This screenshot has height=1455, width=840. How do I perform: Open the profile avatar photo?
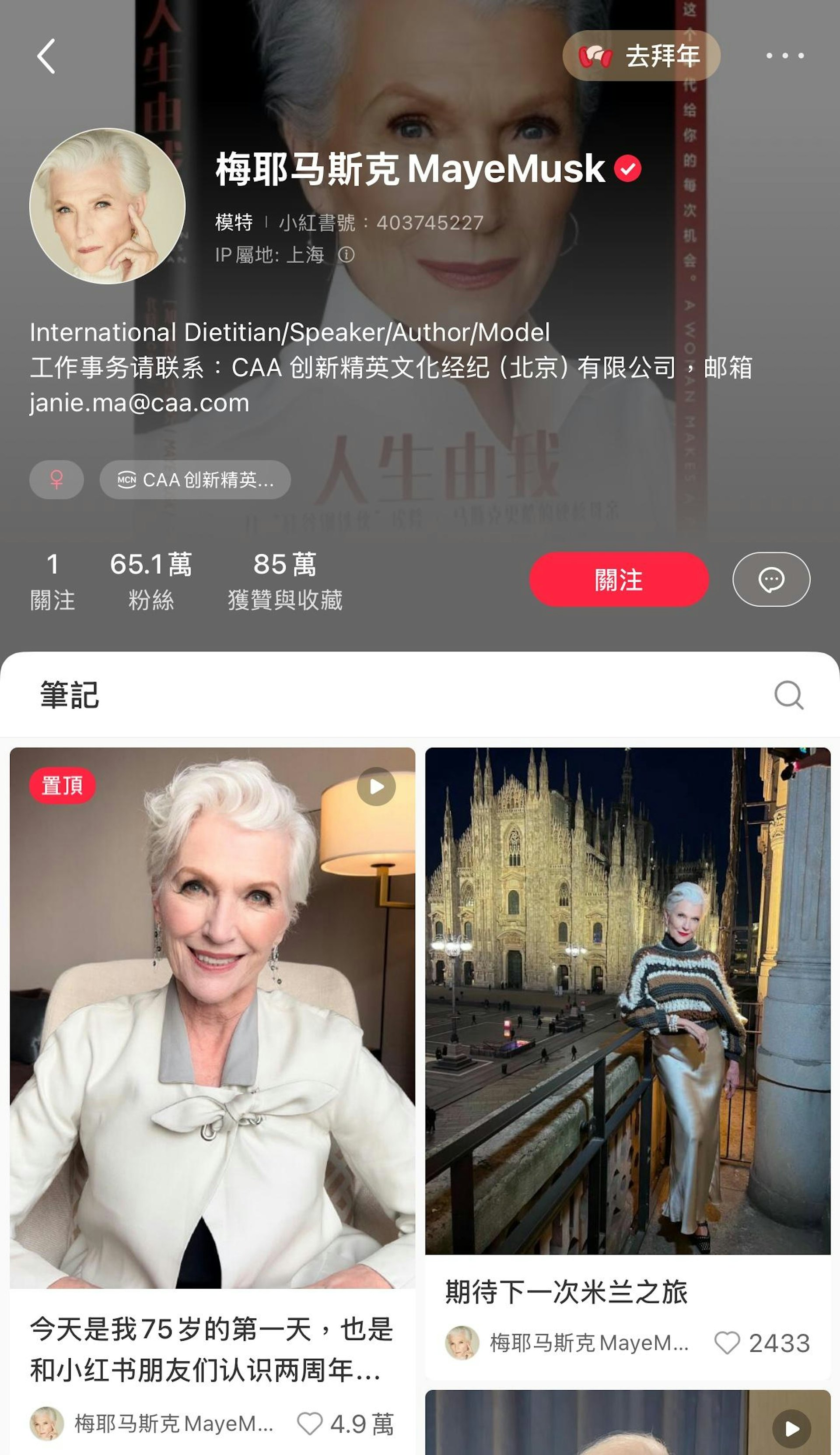pyautogui.click(x=107, y=206)
